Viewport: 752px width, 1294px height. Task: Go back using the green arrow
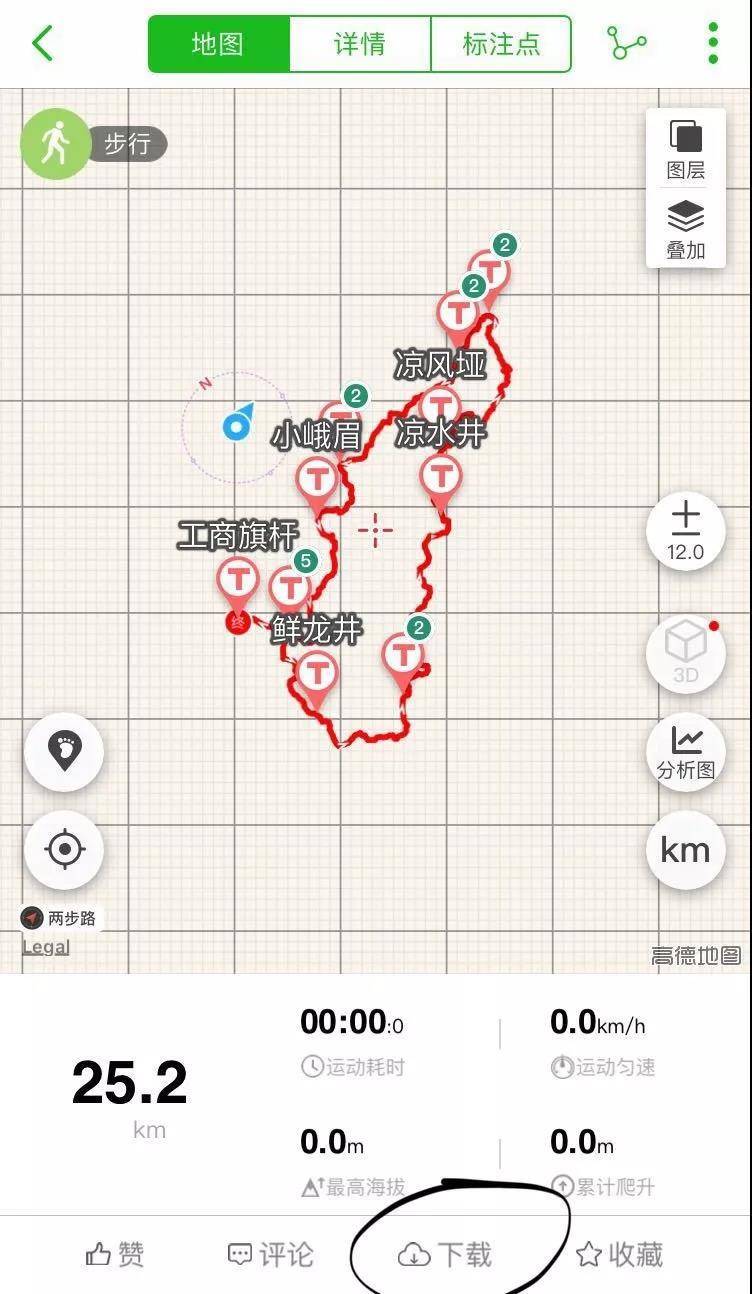tap(42, 44)
